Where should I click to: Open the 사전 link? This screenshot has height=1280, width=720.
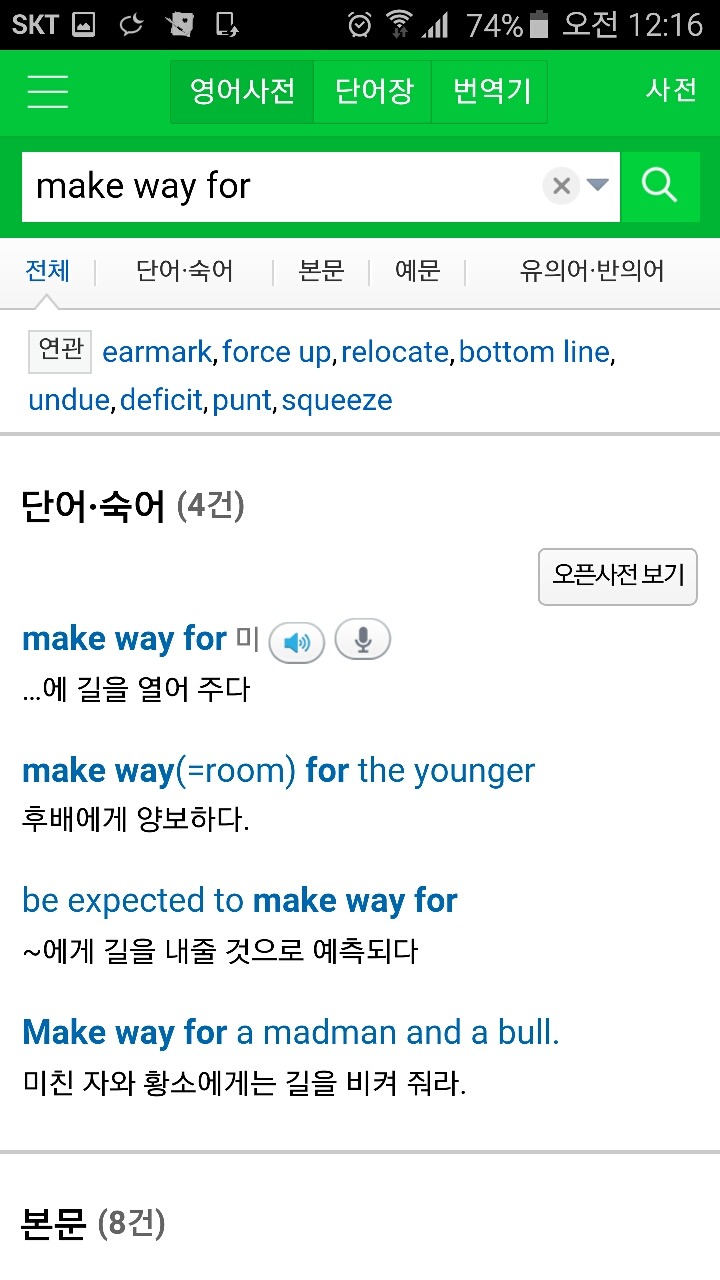click(671, 90)
